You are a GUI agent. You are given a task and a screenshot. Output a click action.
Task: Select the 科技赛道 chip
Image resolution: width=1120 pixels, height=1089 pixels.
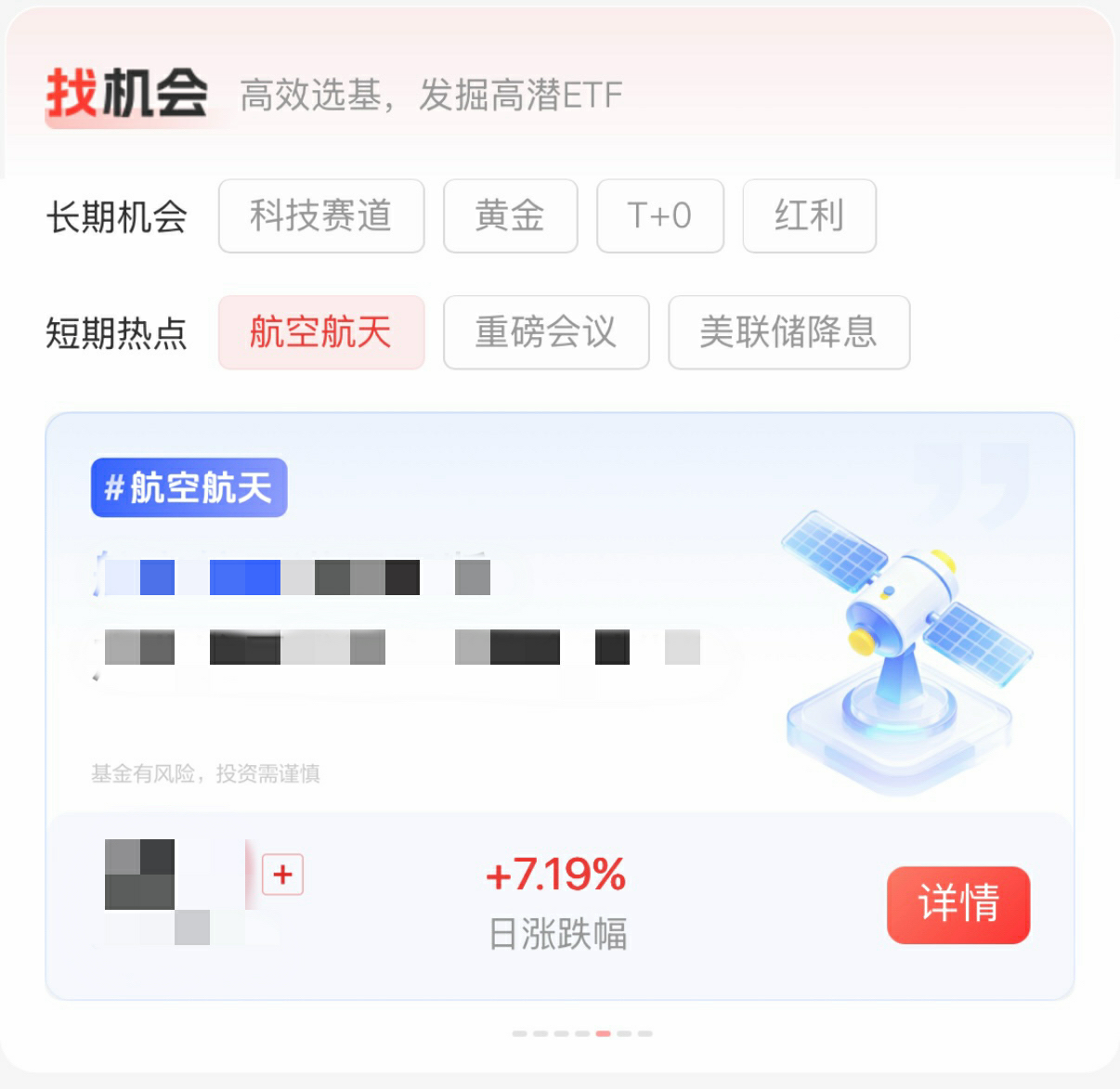(x=321, y=216)
